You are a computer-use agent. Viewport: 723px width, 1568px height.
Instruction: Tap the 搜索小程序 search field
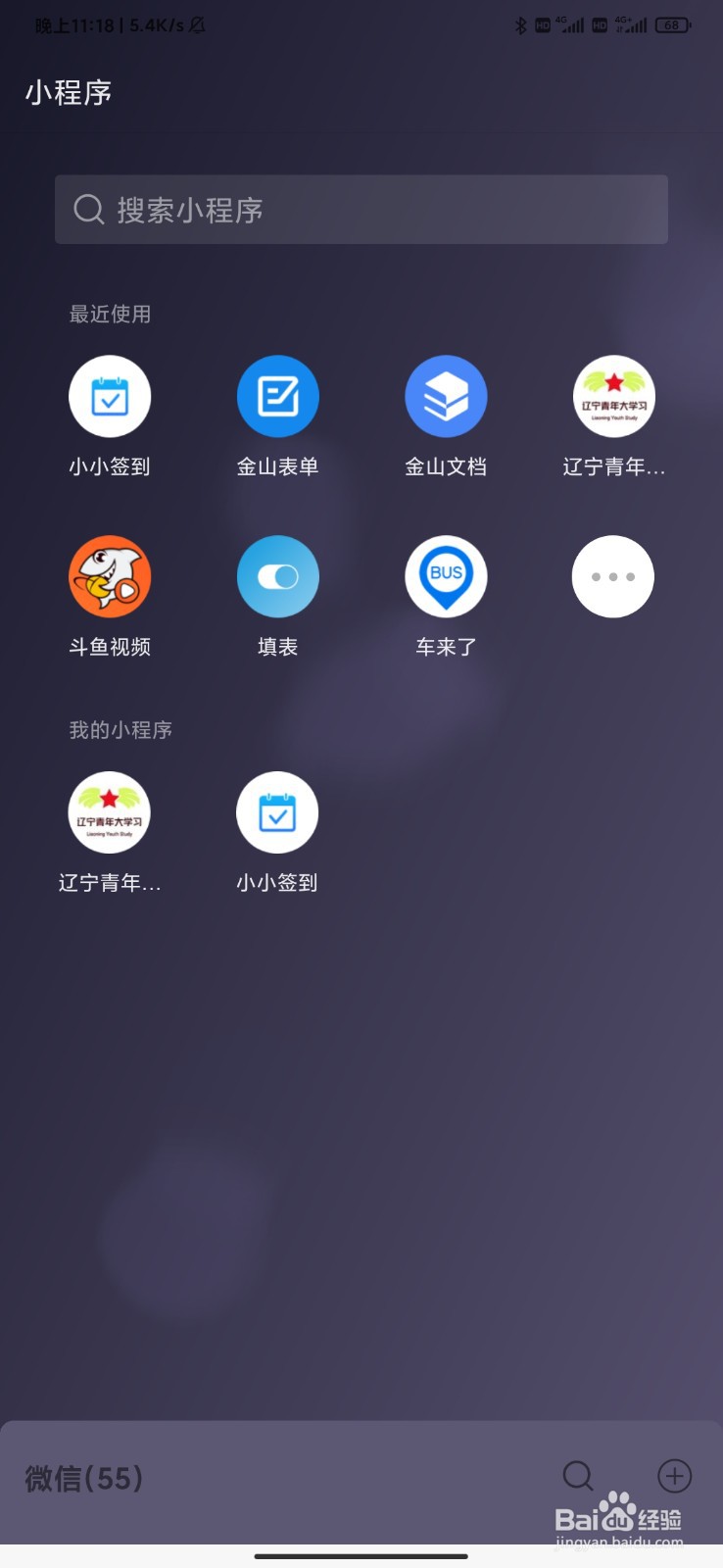click(x=361, y=209)
